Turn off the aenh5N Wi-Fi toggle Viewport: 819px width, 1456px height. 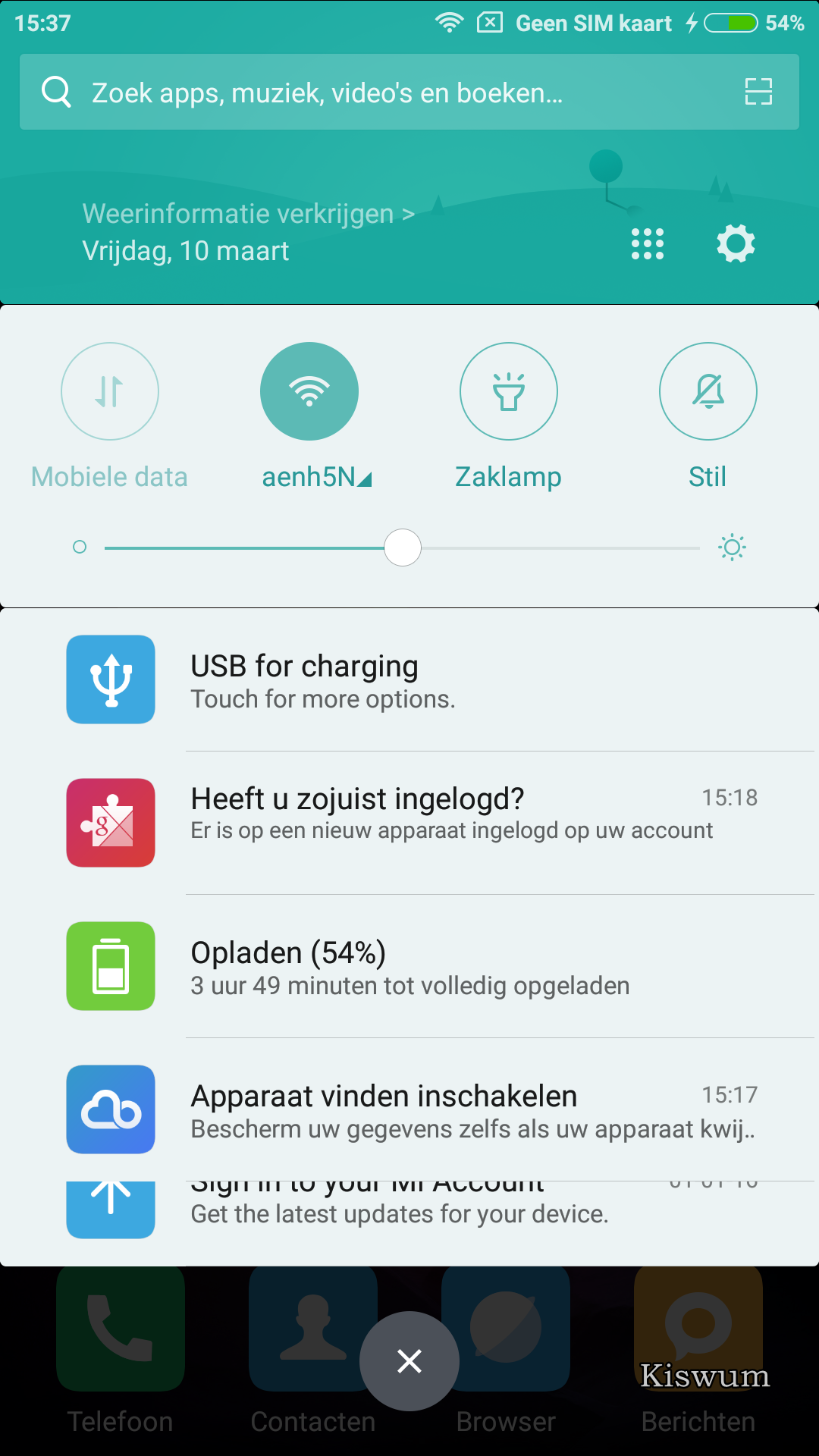pyautogui.click(x=309, y=391)
